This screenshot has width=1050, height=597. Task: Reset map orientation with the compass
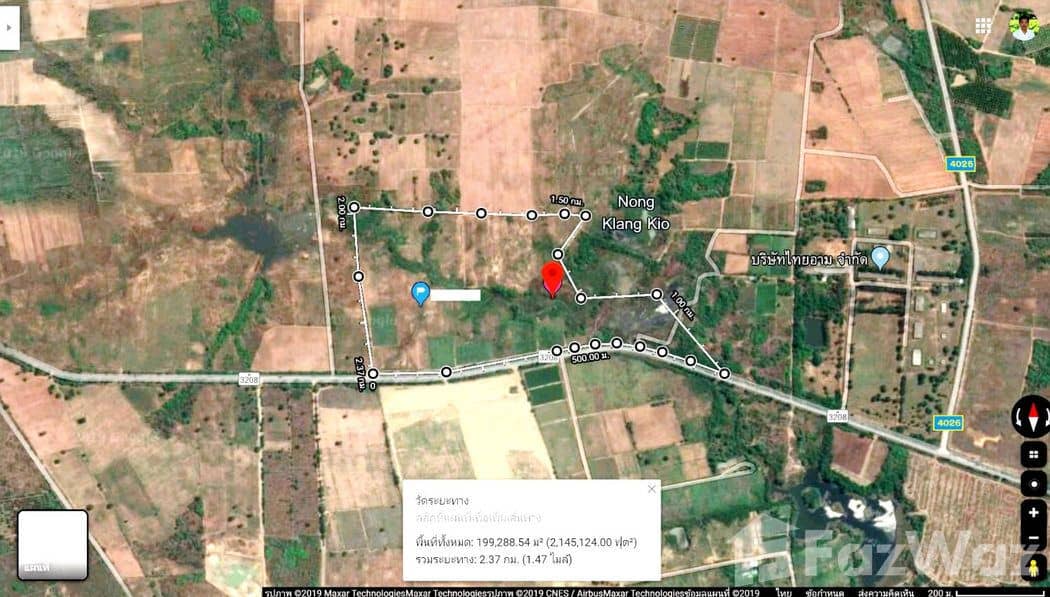[1031, 416]
